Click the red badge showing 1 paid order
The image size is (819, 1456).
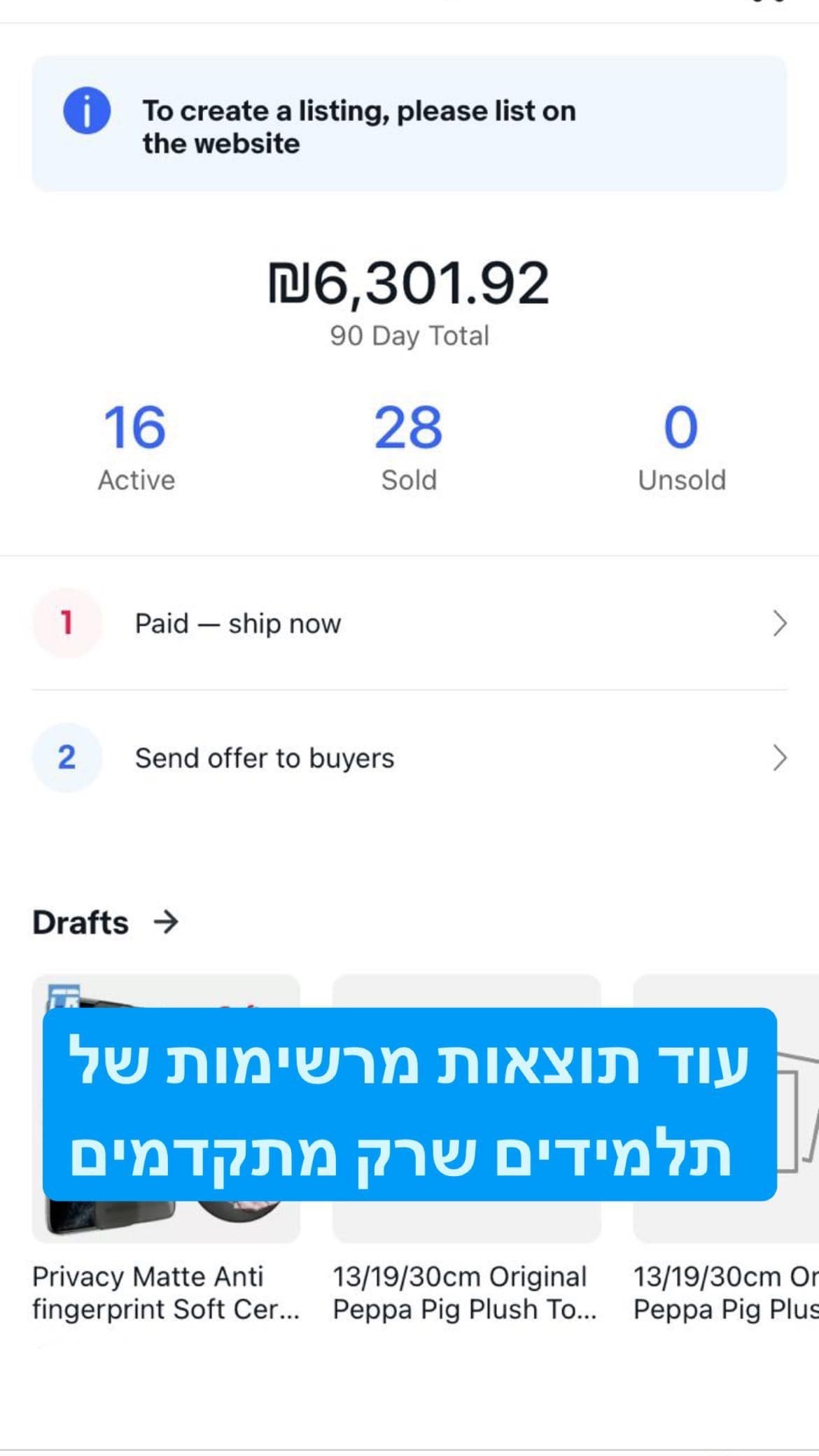coord(67,622)
